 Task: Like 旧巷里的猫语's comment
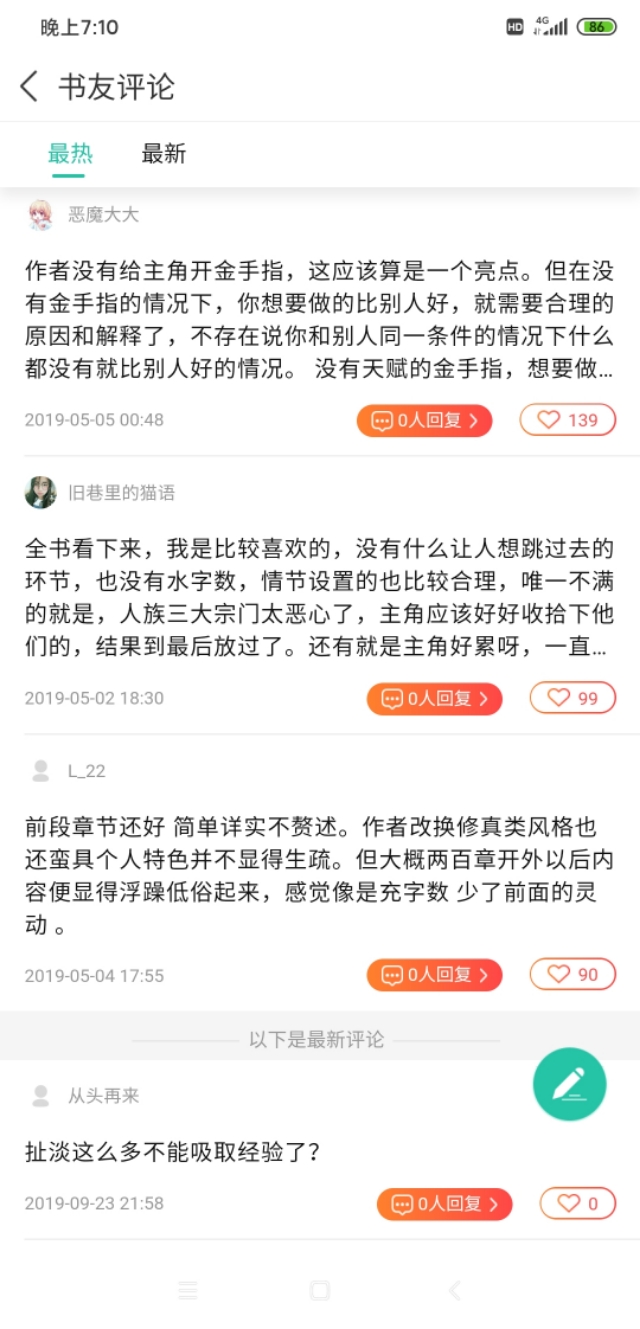[572, 699]
